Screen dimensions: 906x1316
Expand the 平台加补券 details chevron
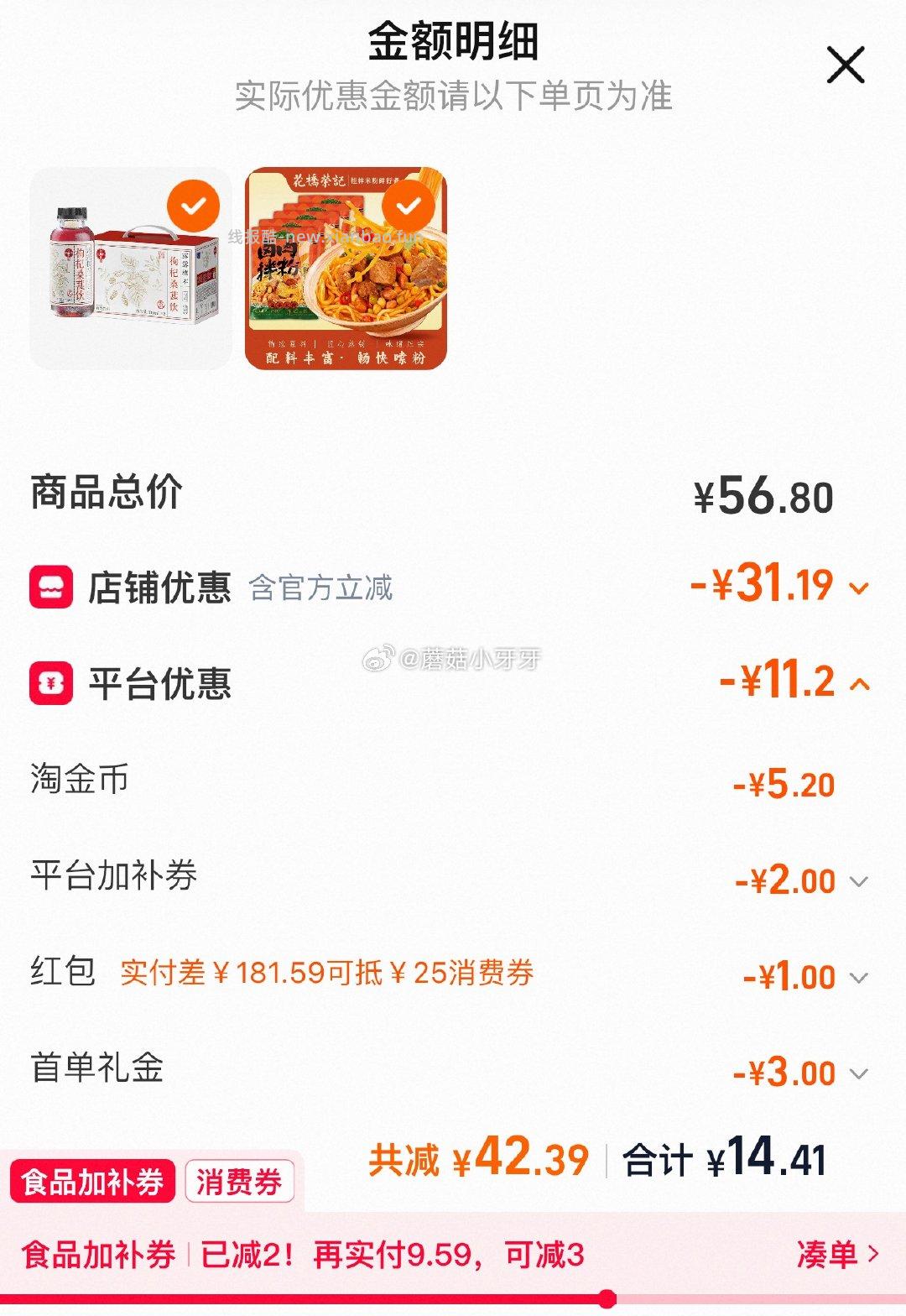coord(857,880)
